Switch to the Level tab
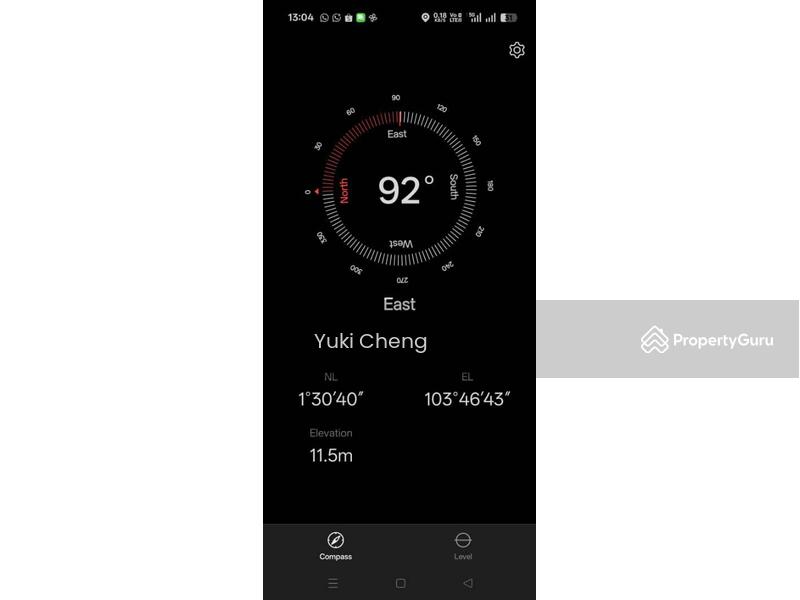The height and width of the screenshot is (600, 800). pyautogui.click(x=463, y=545)
